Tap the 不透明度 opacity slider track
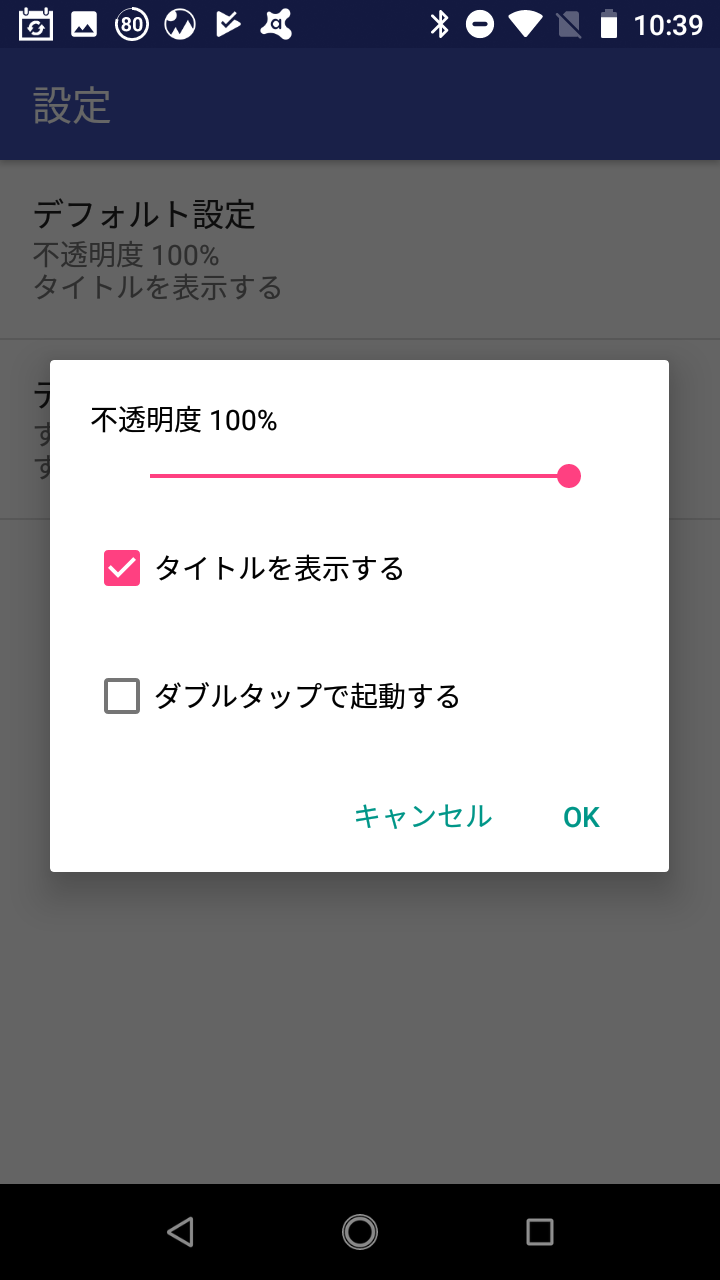This screenshot has width=720, height=1280. (364, 476)
